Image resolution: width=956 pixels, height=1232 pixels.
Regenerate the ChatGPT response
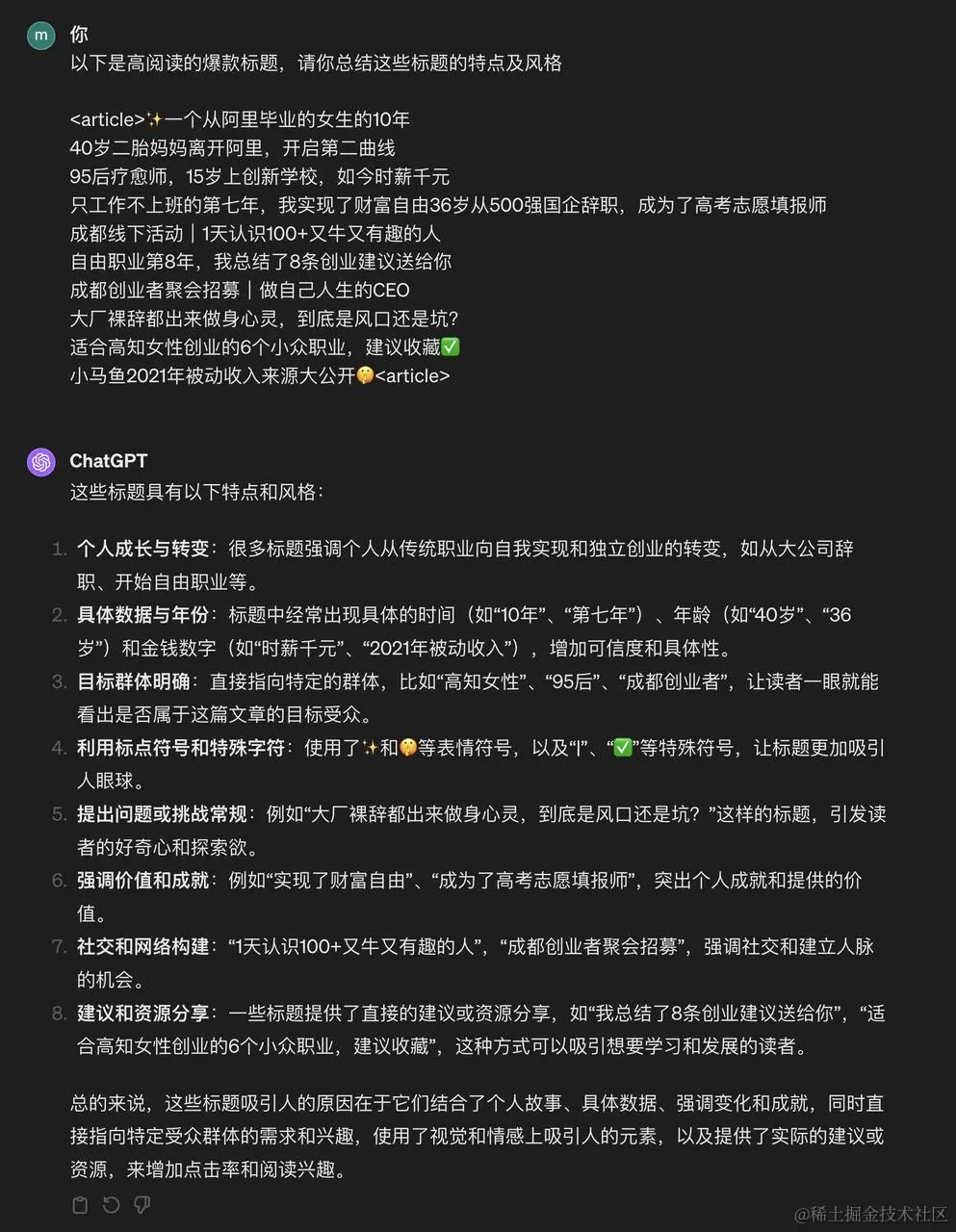tap(111, 1204)
